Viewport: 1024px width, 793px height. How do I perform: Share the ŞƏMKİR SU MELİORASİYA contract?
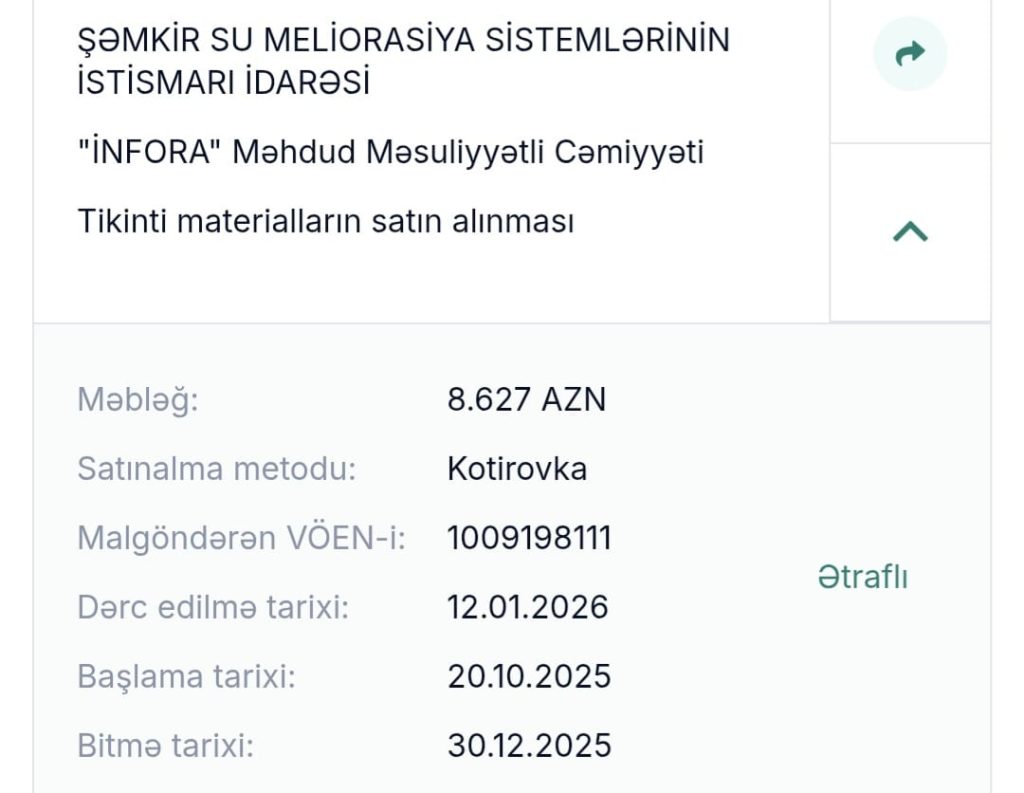coord(909,54)
